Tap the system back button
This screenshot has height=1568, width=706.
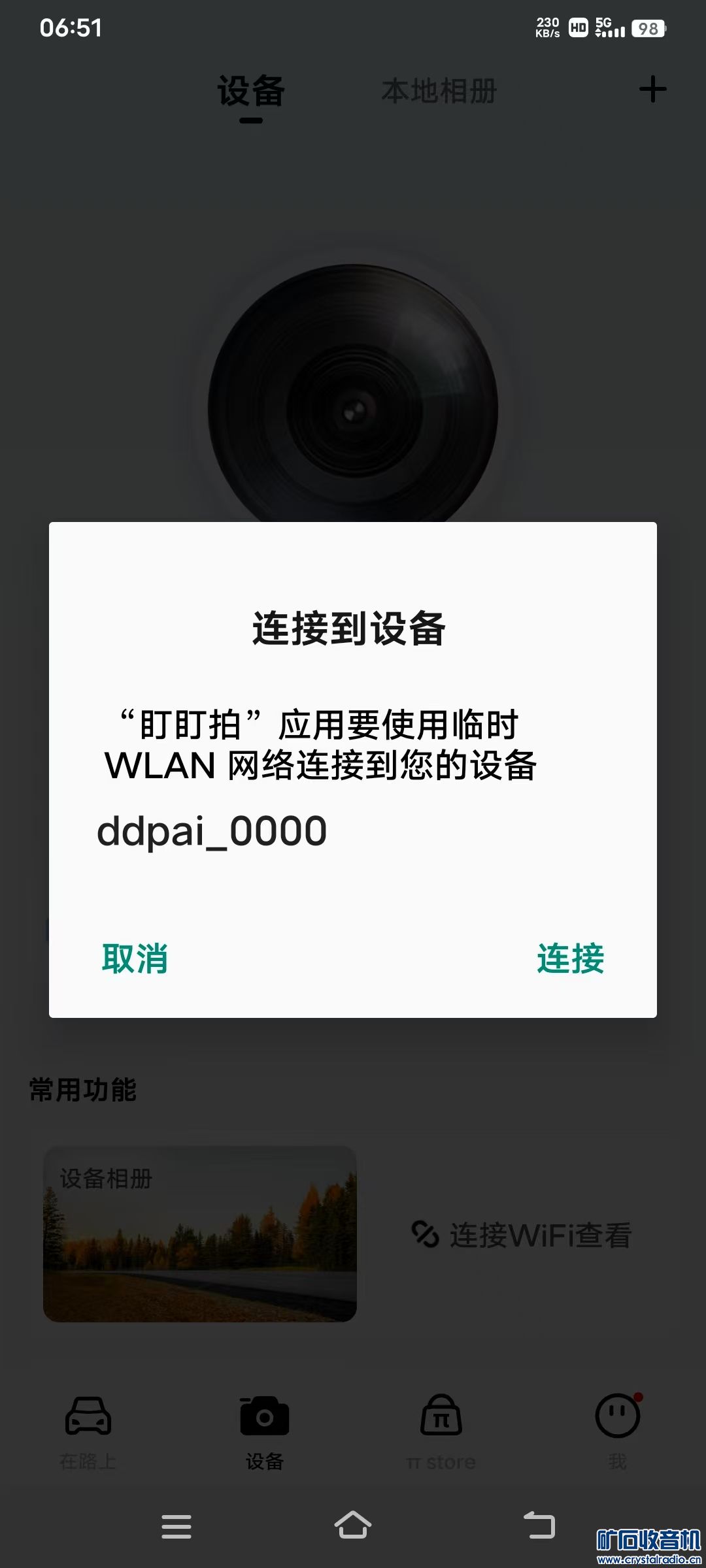coord(540,1526)
